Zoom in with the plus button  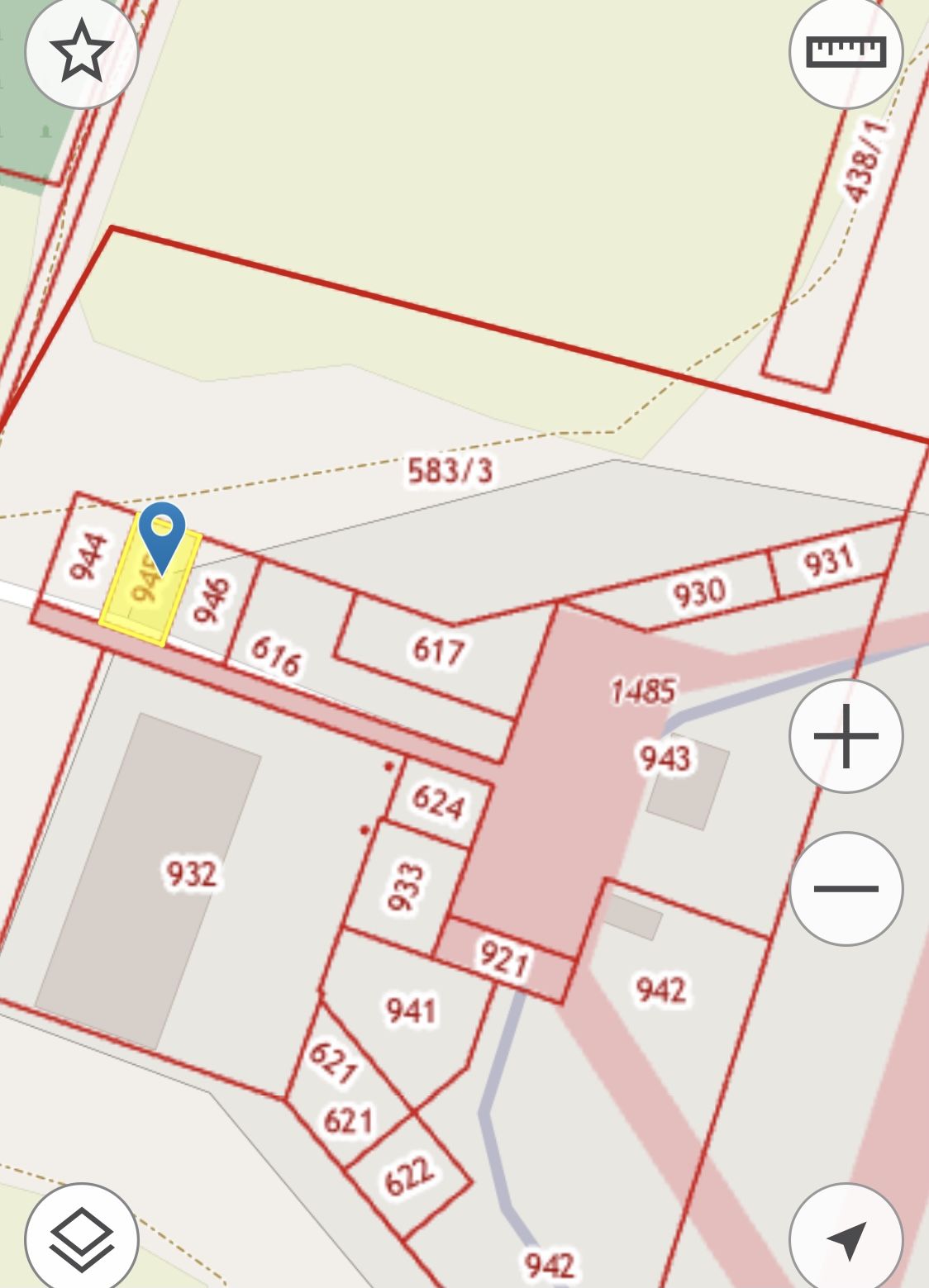[x=846, y=735]
